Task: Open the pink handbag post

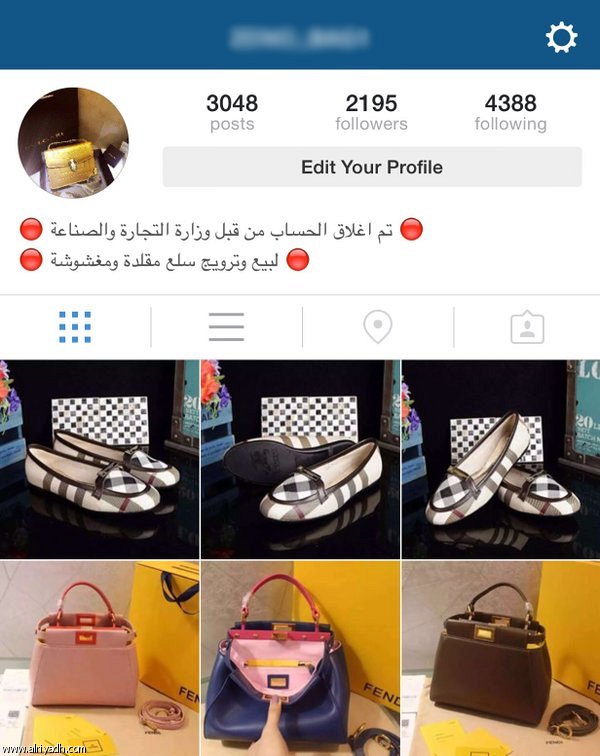Action: coord(98,658)
